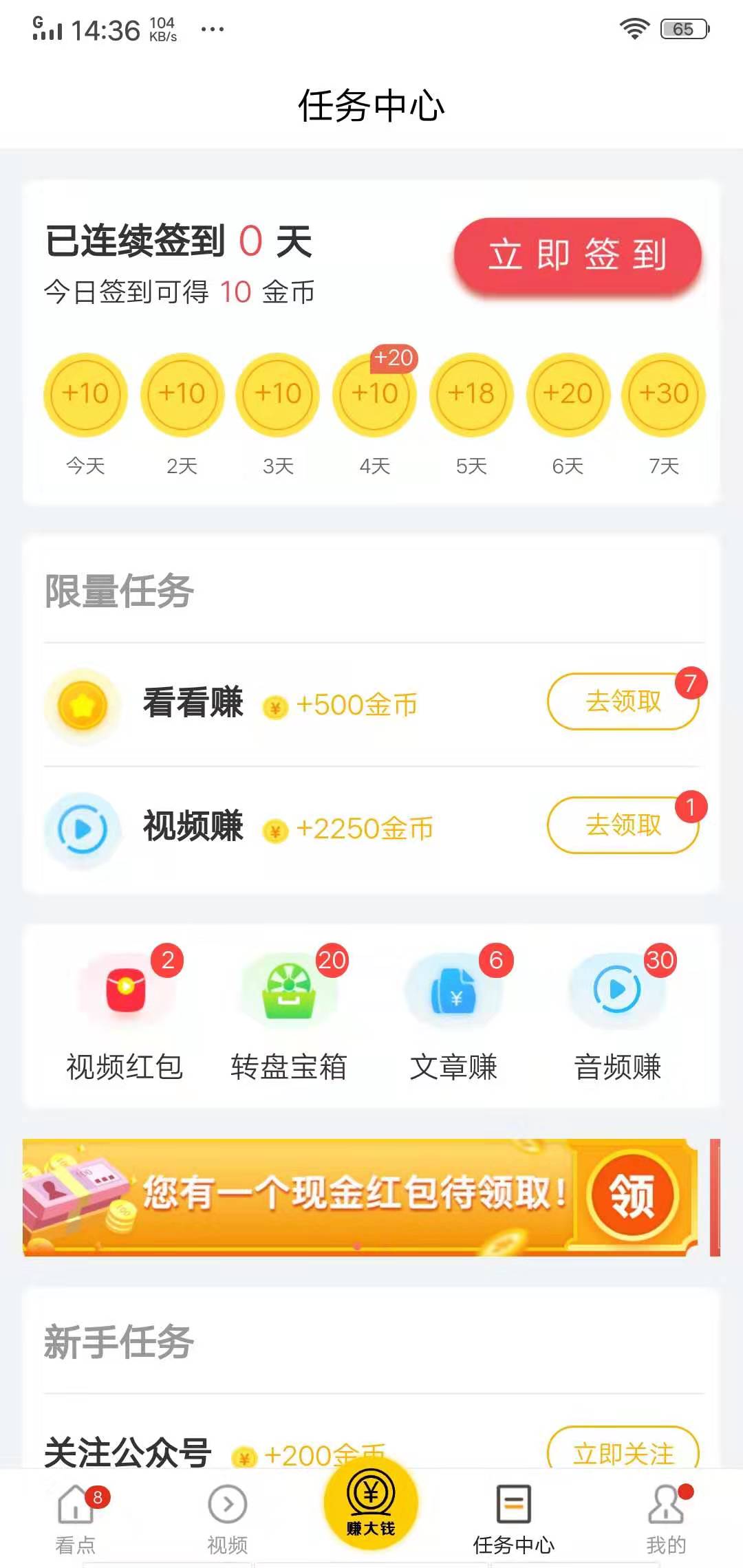Tap the 4天 coin showing +20 badge

tap(374, 394)
